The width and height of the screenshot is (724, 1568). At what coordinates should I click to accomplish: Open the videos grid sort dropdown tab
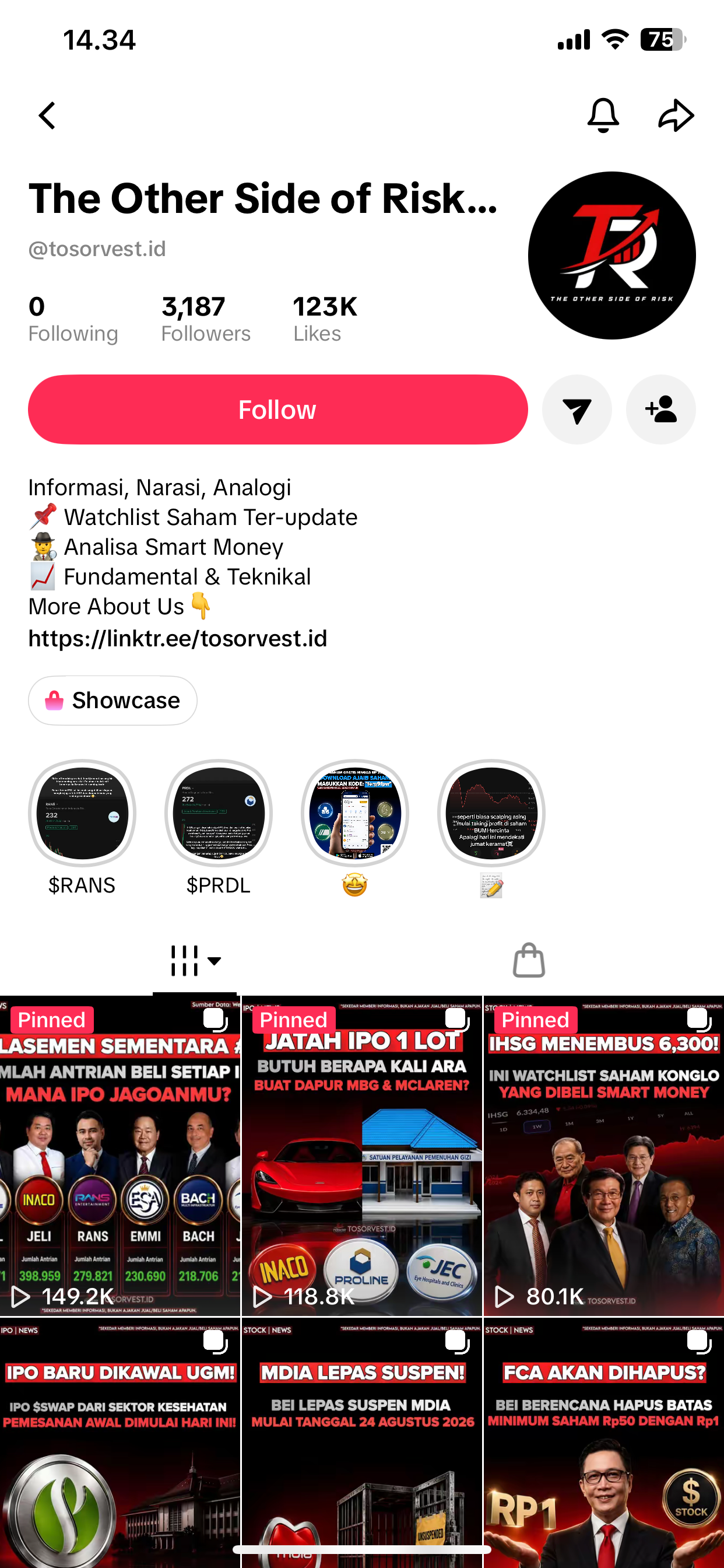[195, 961]
